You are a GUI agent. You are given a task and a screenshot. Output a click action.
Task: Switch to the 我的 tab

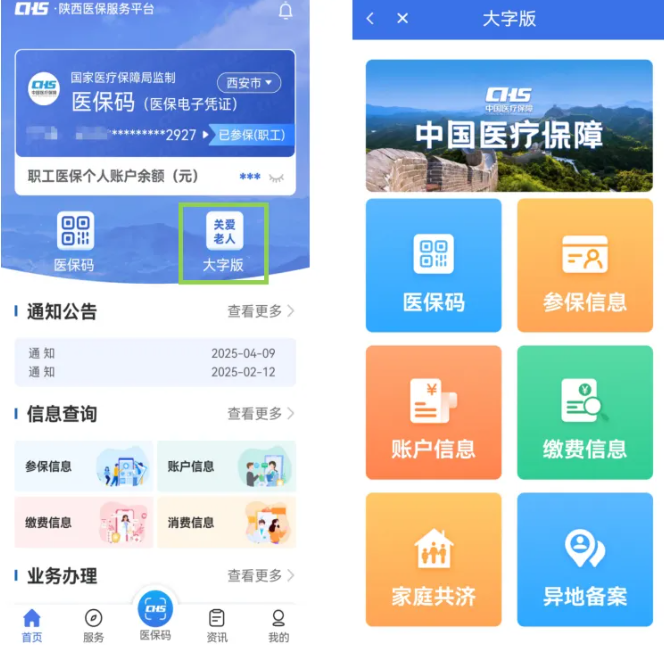(x=279, y=626)
